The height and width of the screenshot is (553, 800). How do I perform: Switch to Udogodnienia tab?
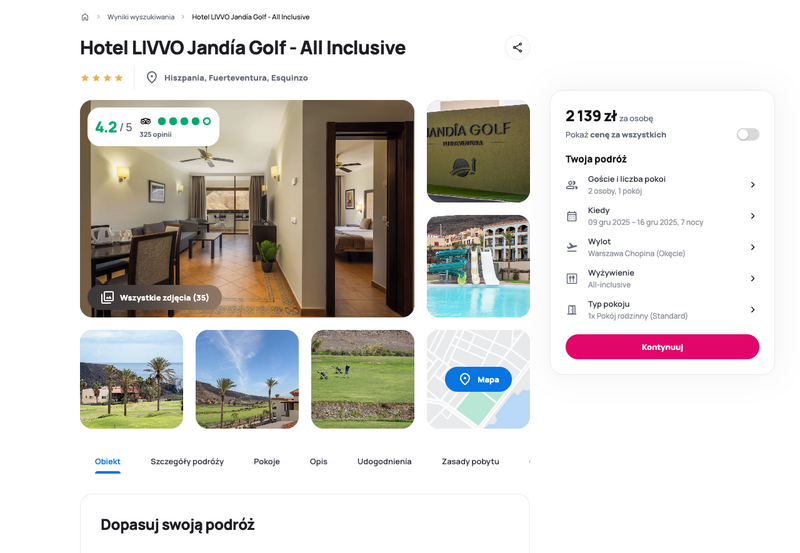tap(384, 461)
